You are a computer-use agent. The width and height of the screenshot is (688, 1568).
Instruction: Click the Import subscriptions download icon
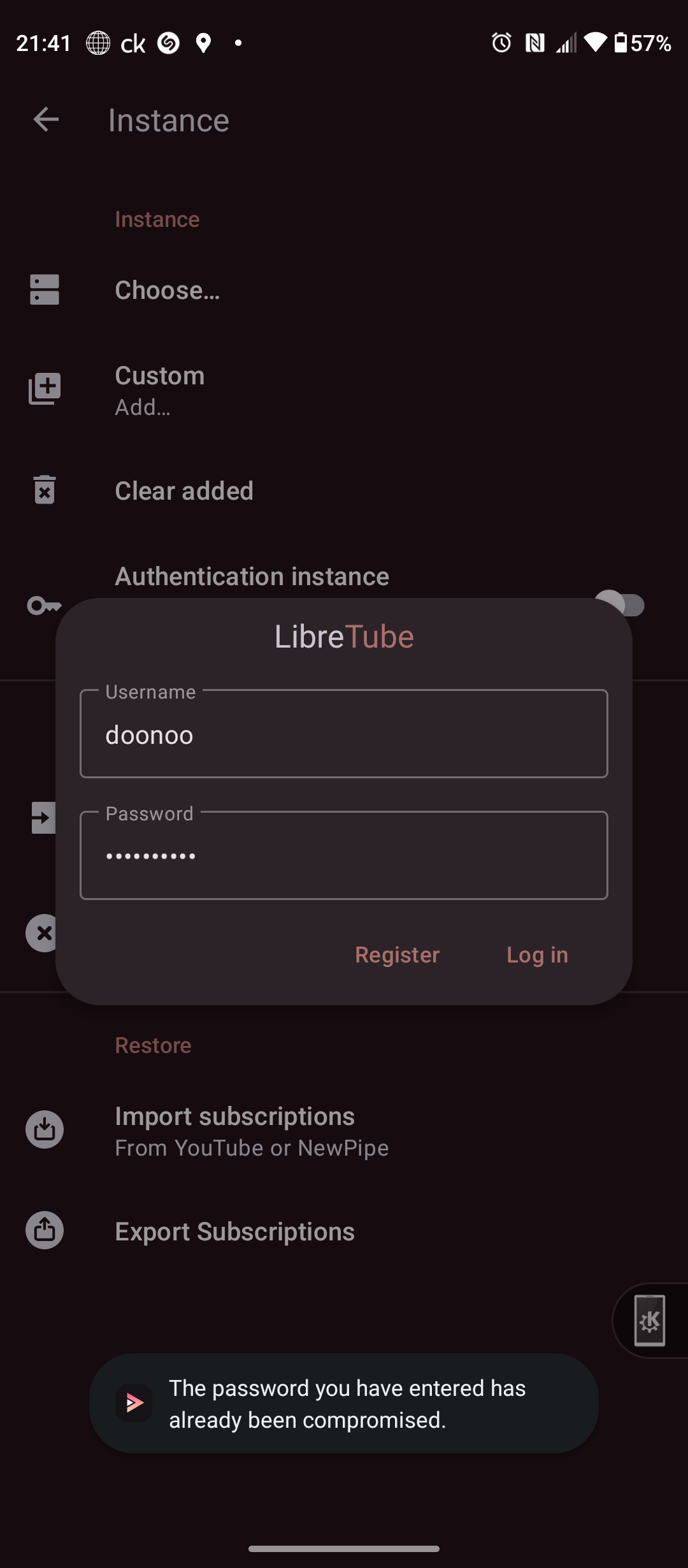click(45, 1129)
